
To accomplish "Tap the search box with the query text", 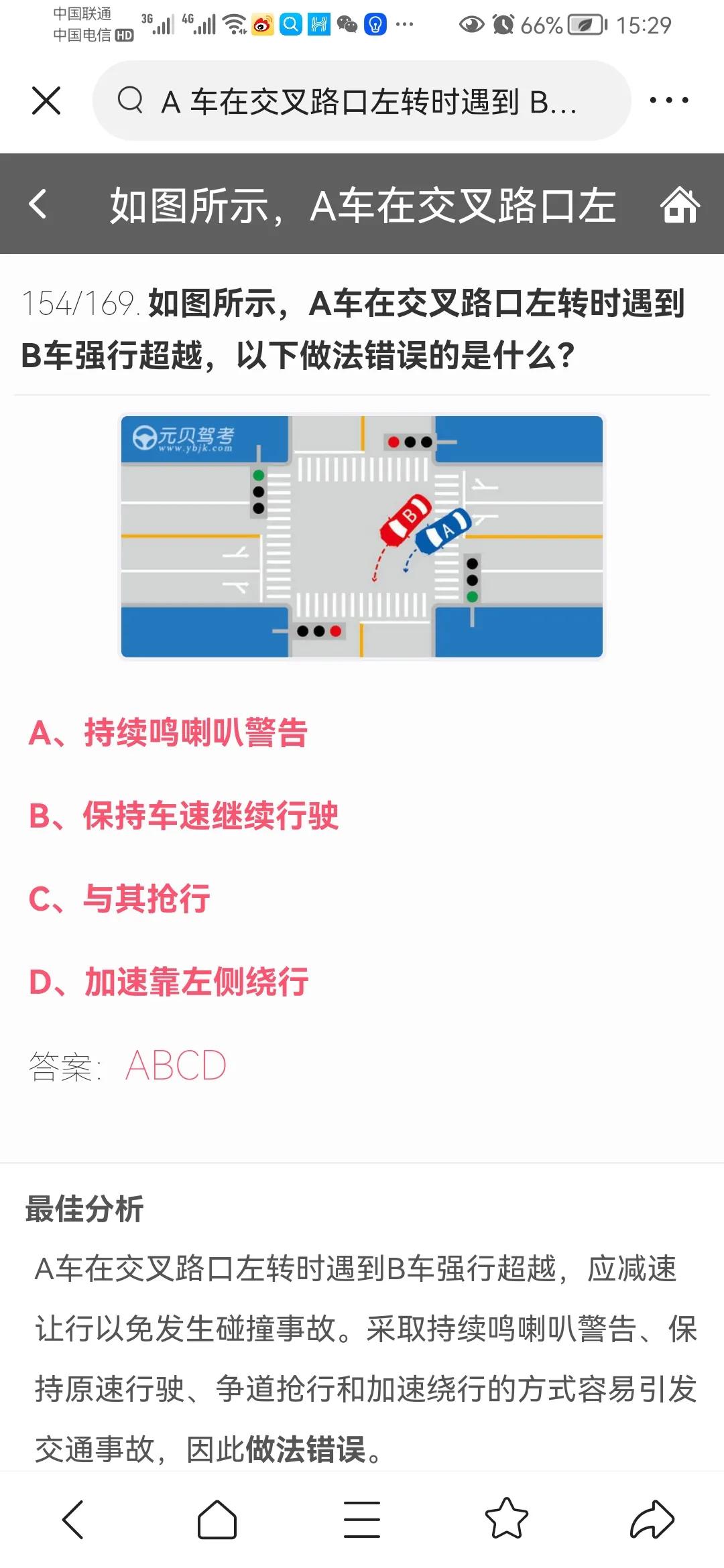I will pyautogui.click(x=362, y=101).
